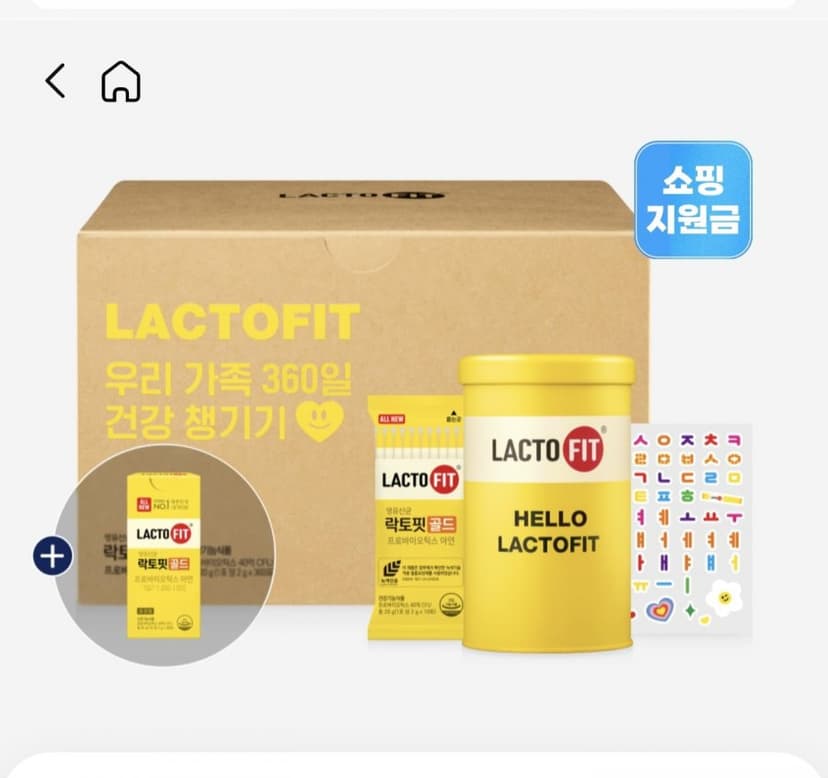Open the home icon

[x=121, y=81]
